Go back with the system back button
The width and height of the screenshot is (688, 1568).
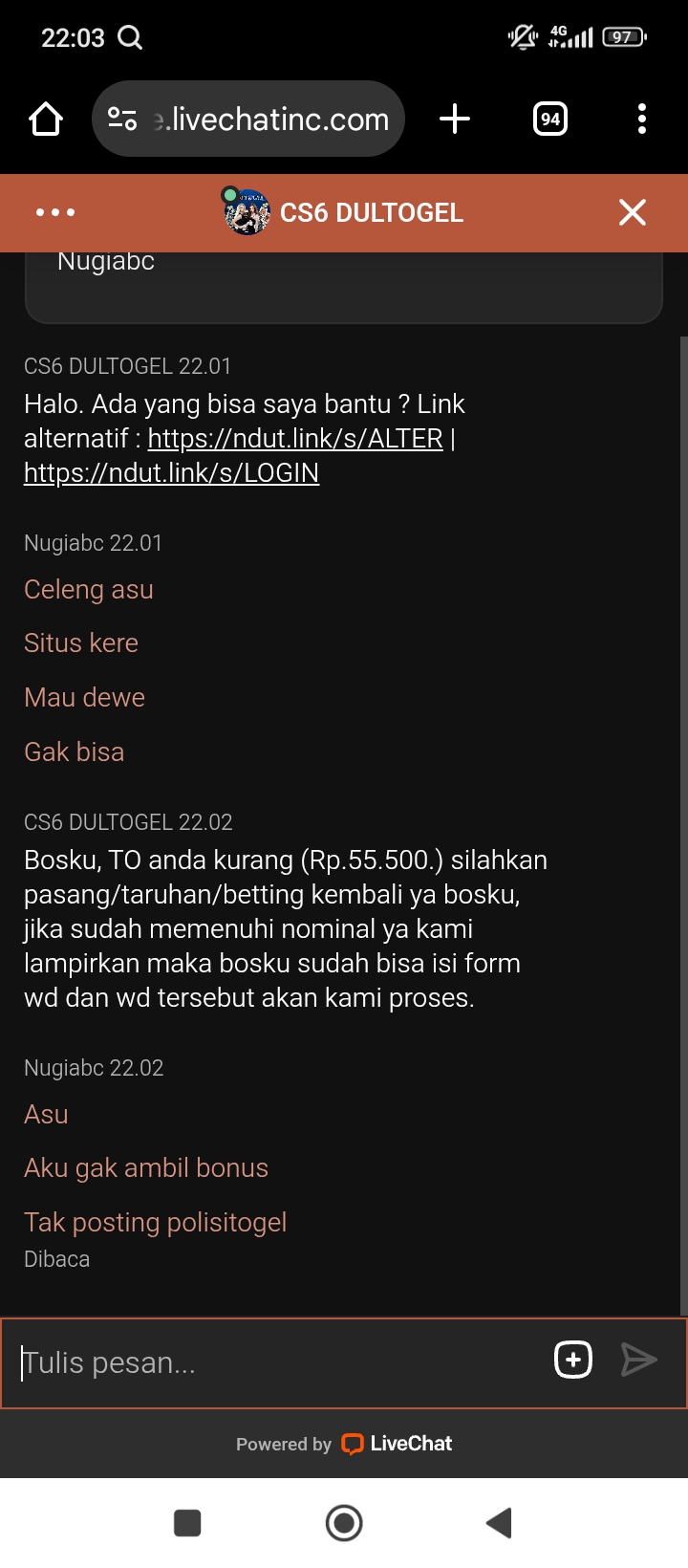point(499,1523)
